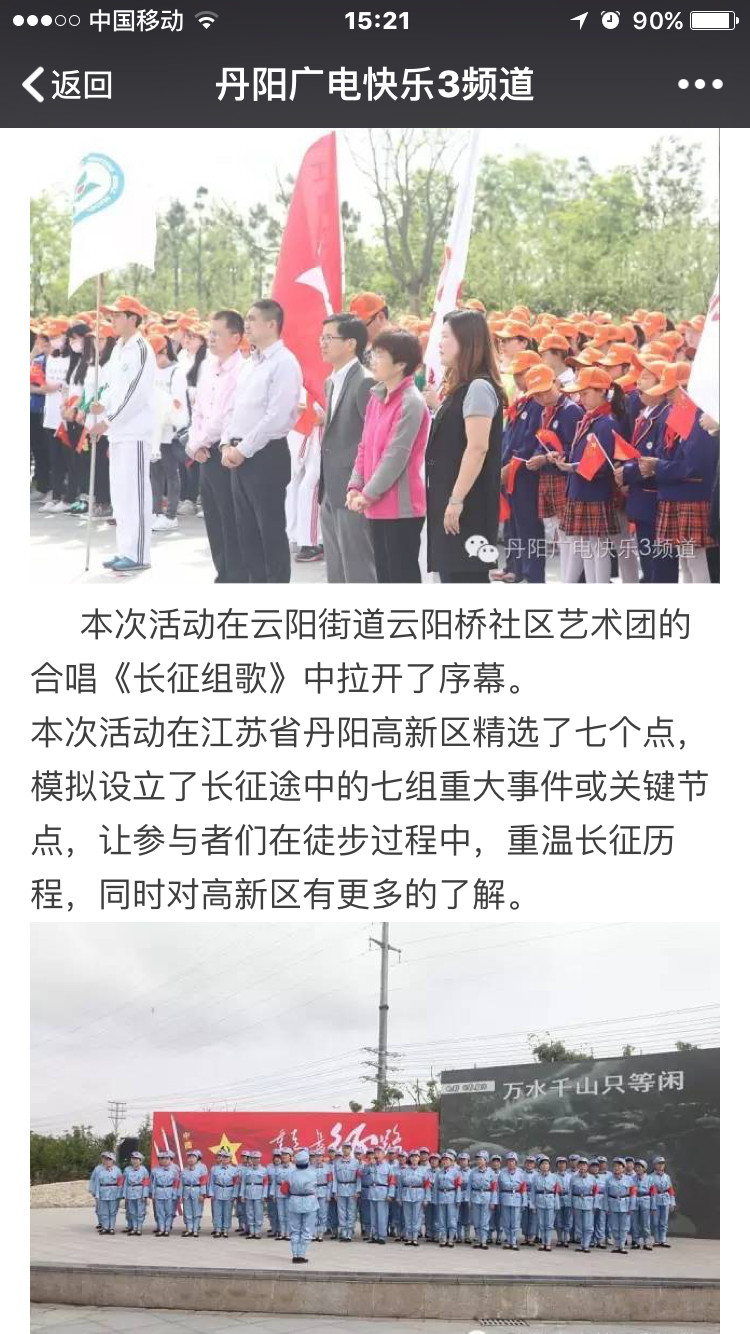The width and height of the screenshot is (750, 1334).
Task: Open the Red Army choir stage photo
Action: (x=374, y=1125)
